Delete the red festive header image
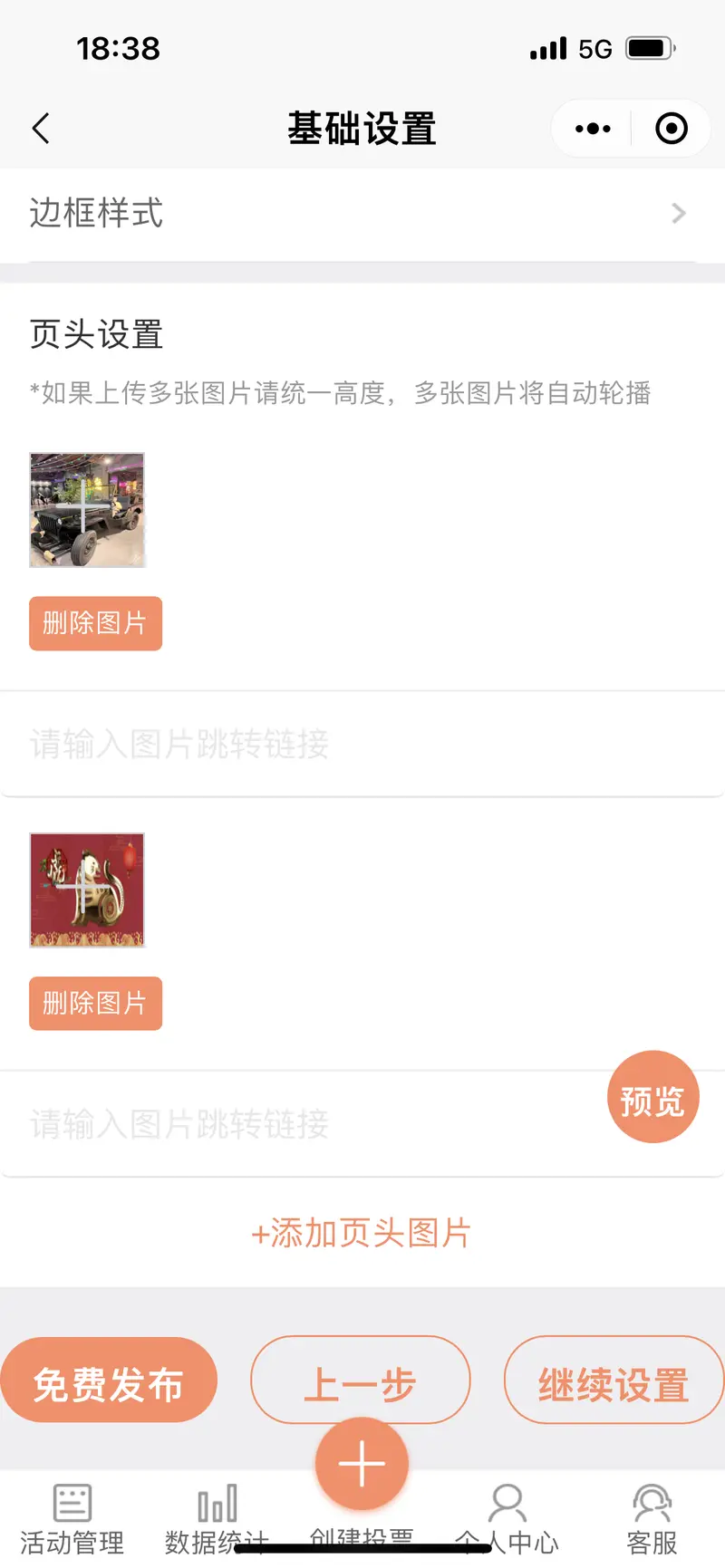The width and height of the screenshot is (725, 1568). pyautogui.click(x=95, y=1004)
